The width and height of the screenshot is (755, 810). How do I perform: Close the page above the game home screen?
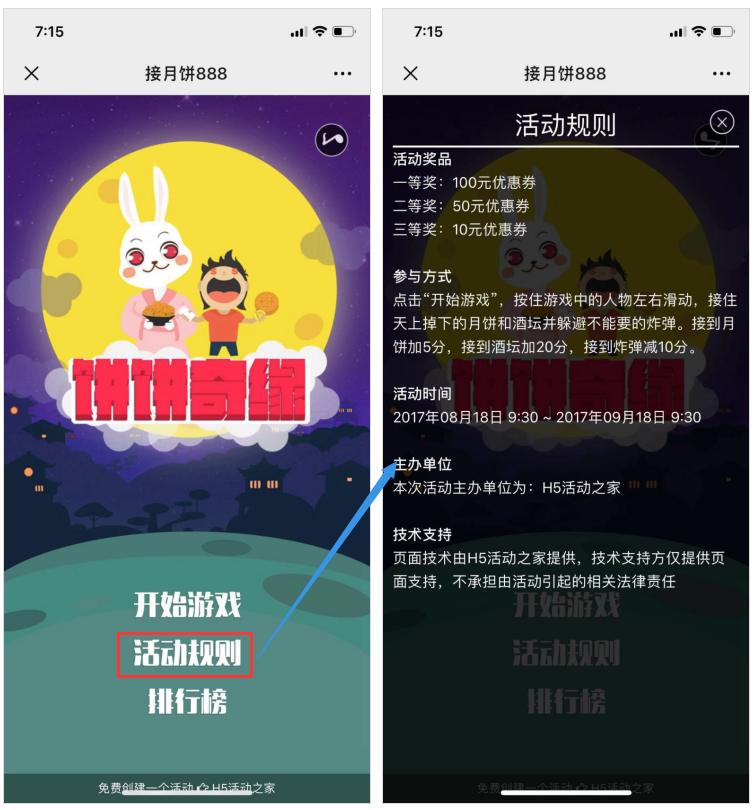pyautogui.click(x=32, y=74)
